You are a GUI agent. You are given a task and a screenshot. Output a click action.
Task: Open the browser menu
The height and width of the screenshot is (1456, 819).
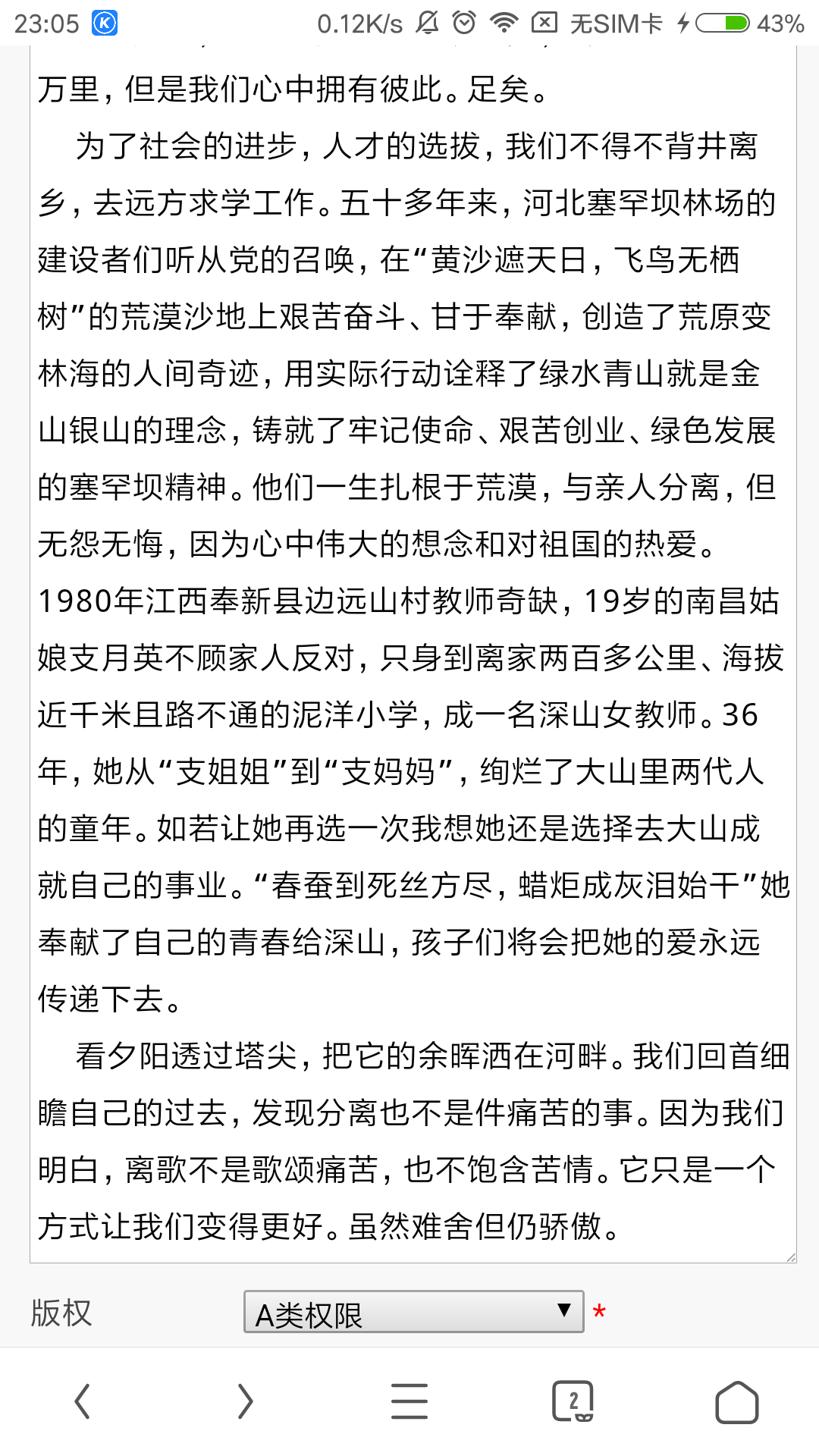pos(409,1401)
